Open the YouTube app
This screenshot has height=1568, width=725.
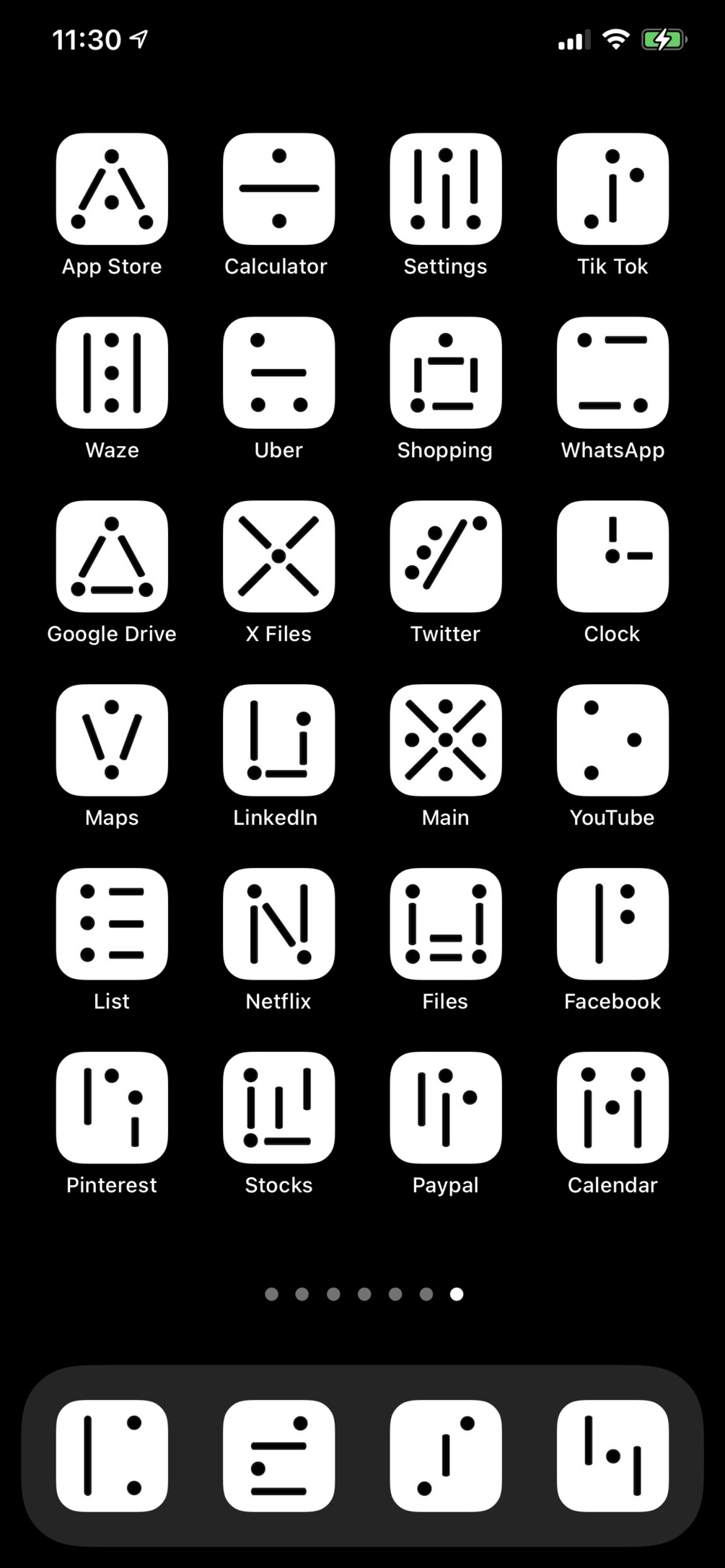612,740
